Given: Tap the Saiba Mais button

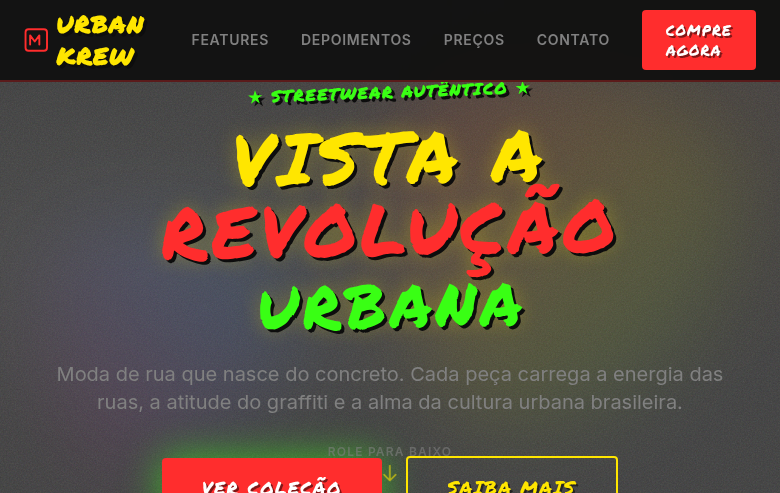Looking at the screenshot, I should 512,478.
